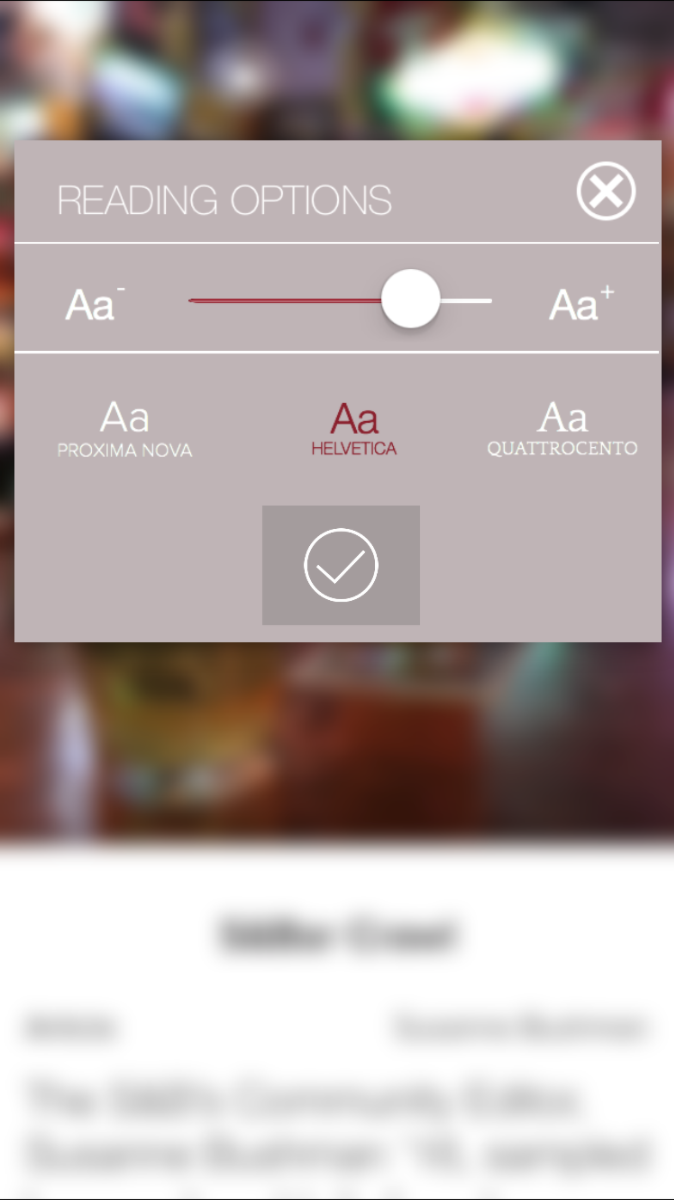
Task: Tap the font size slider handle
Action: point(411,299)
